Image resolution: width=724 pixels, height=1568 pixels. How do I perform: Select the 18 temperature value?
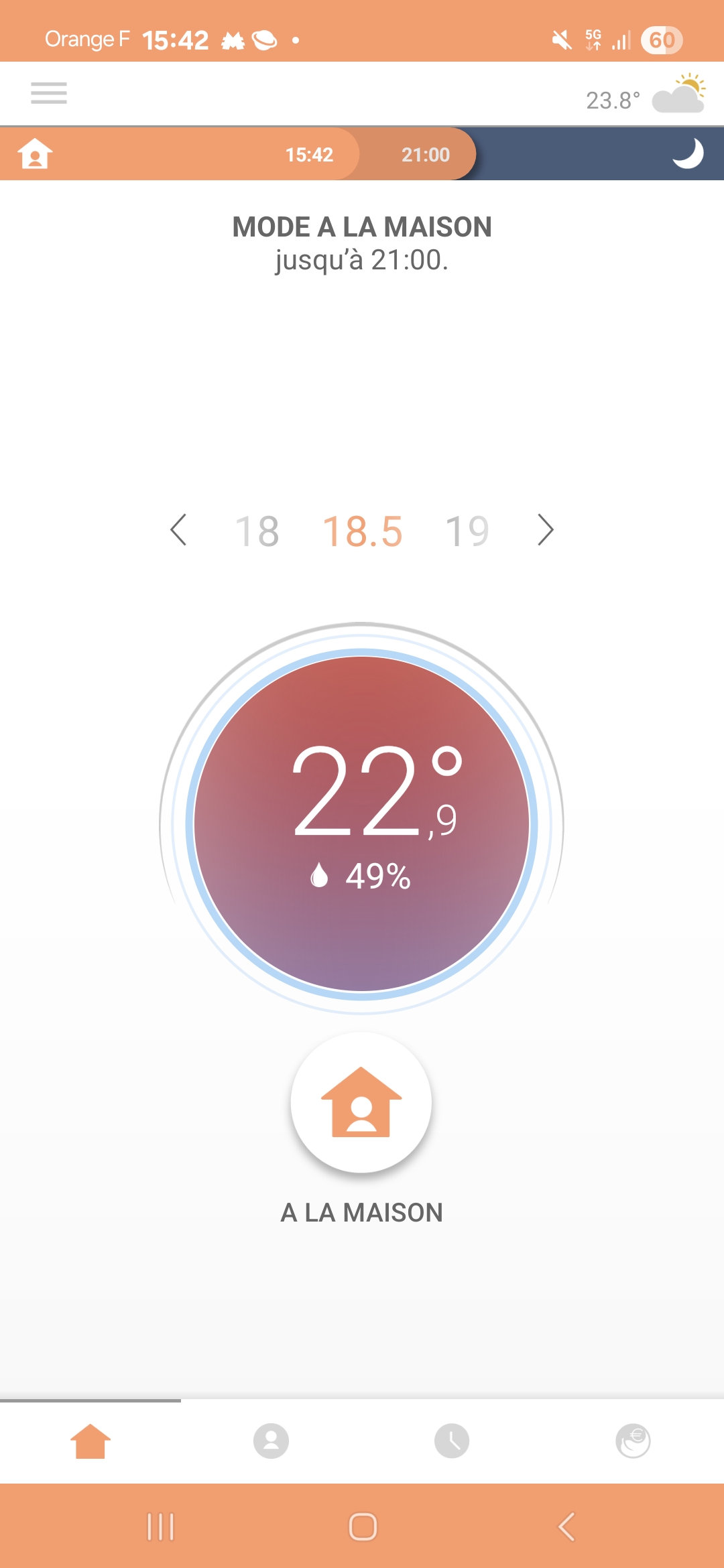[257, 532]
